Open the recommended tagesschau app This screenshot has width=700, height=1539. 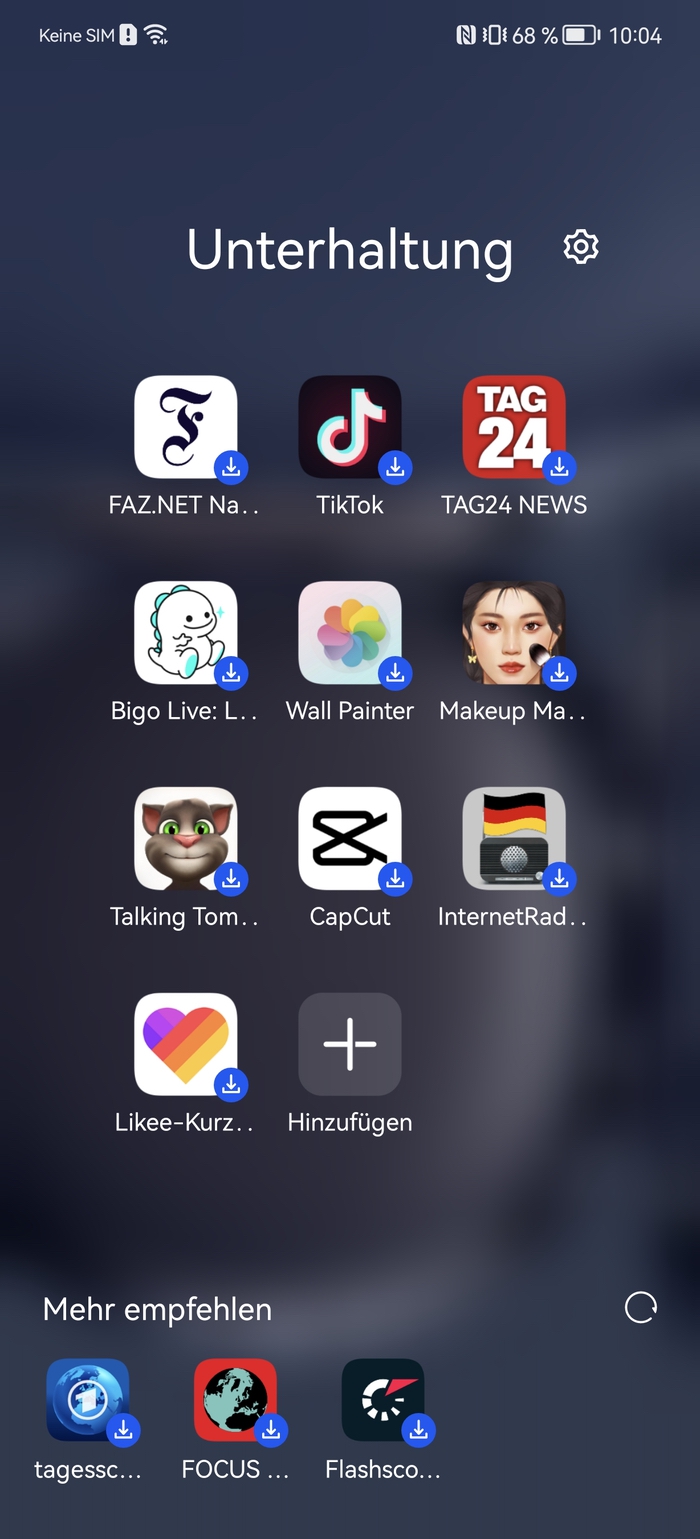point(88,1400)
